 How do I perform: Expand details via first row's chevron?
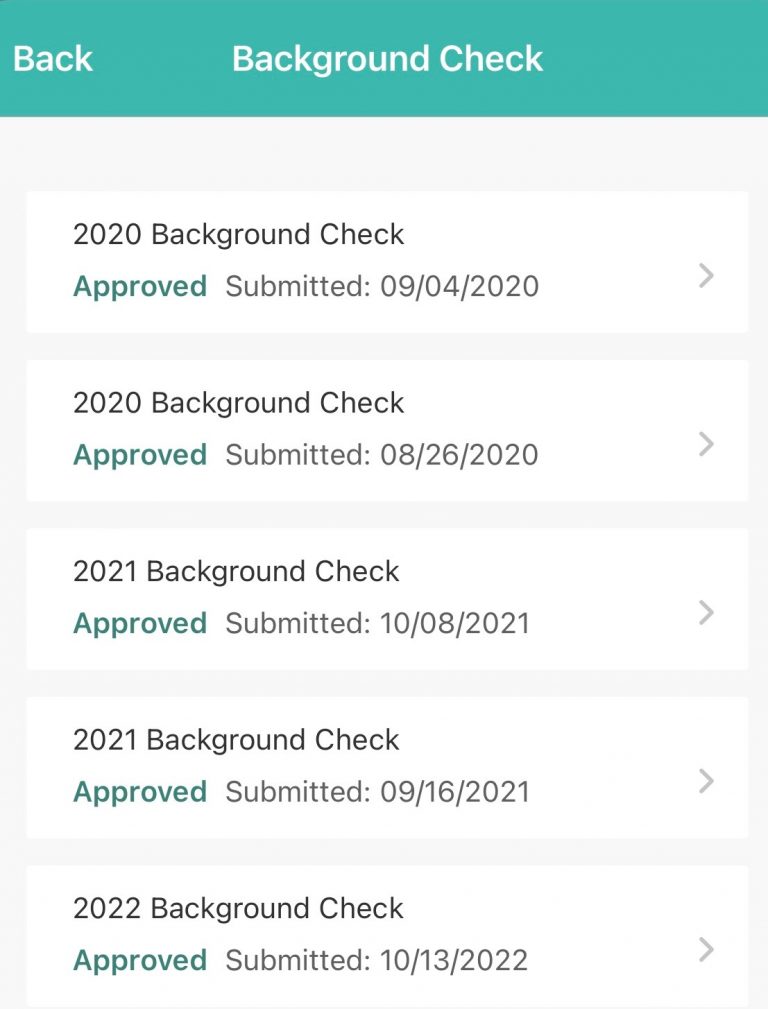click(706, 276)
